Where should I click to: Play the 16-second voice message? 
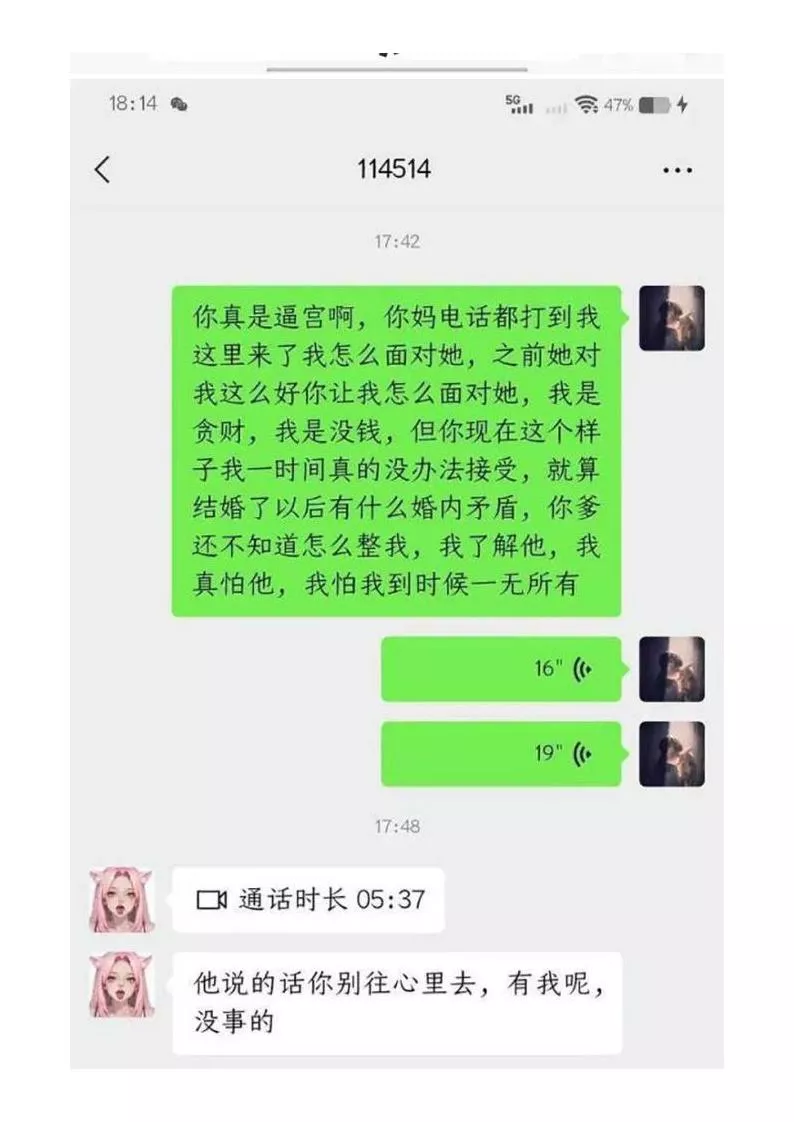pos(501,669)
